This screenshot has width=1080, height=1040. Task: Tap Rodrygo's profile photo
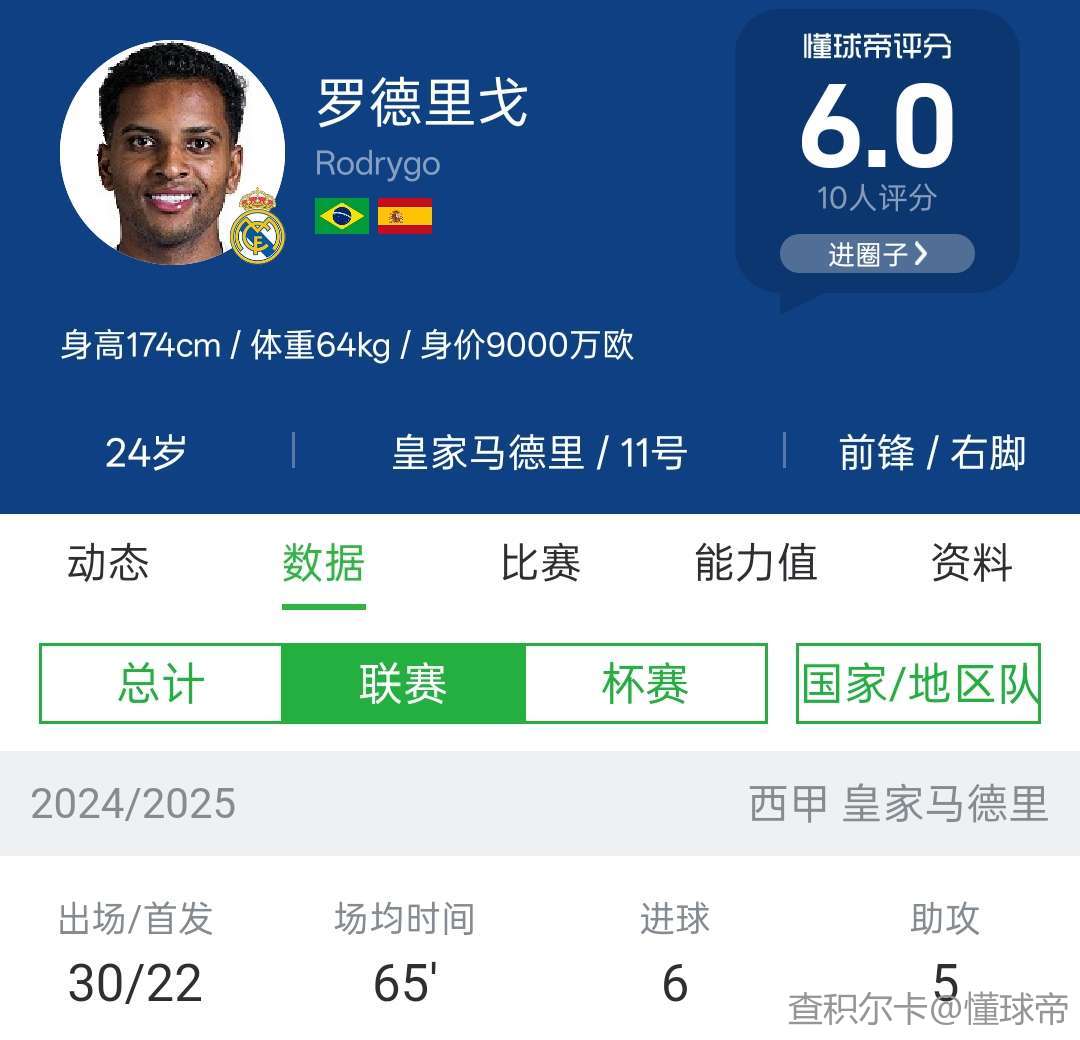(172, 153)
